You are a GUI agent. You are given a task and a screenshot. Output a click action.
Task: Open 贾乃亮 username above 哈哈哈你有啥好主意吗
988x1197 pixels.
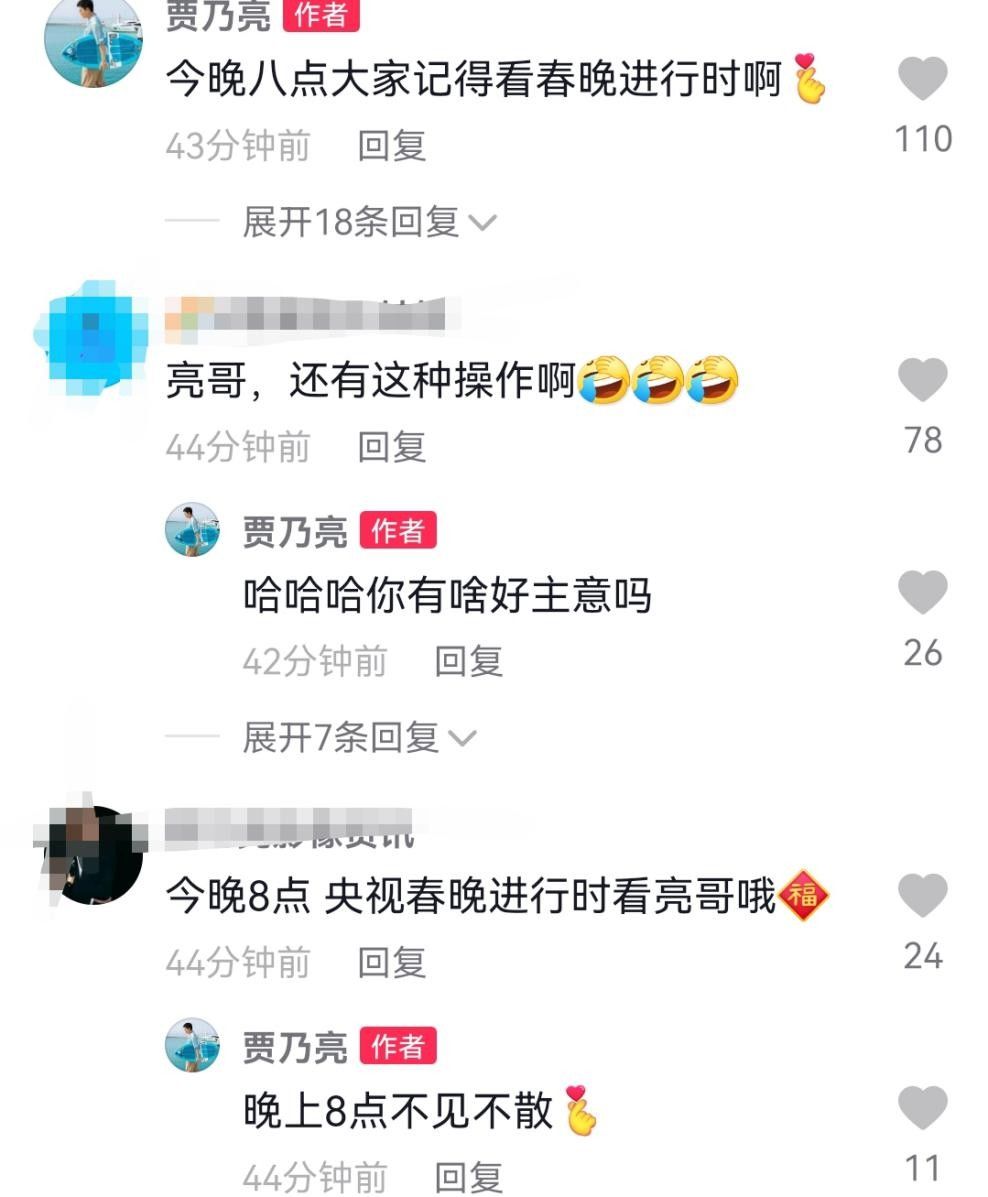(295, 531)
